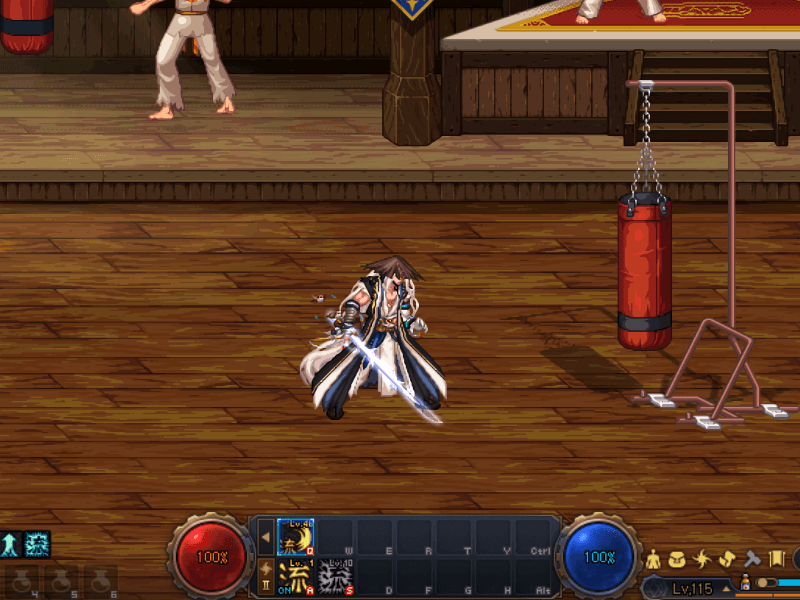Use the potion in quick slot 5

(61, 581)
